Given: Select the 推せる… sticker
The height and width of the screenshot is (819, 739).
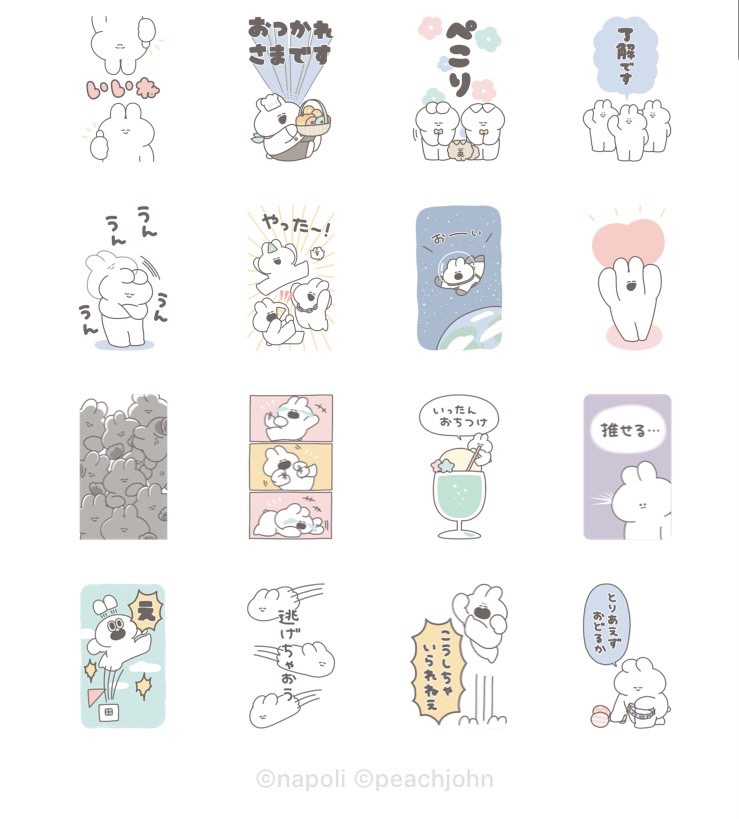Looking at the screenshot, I should point(627,467).
